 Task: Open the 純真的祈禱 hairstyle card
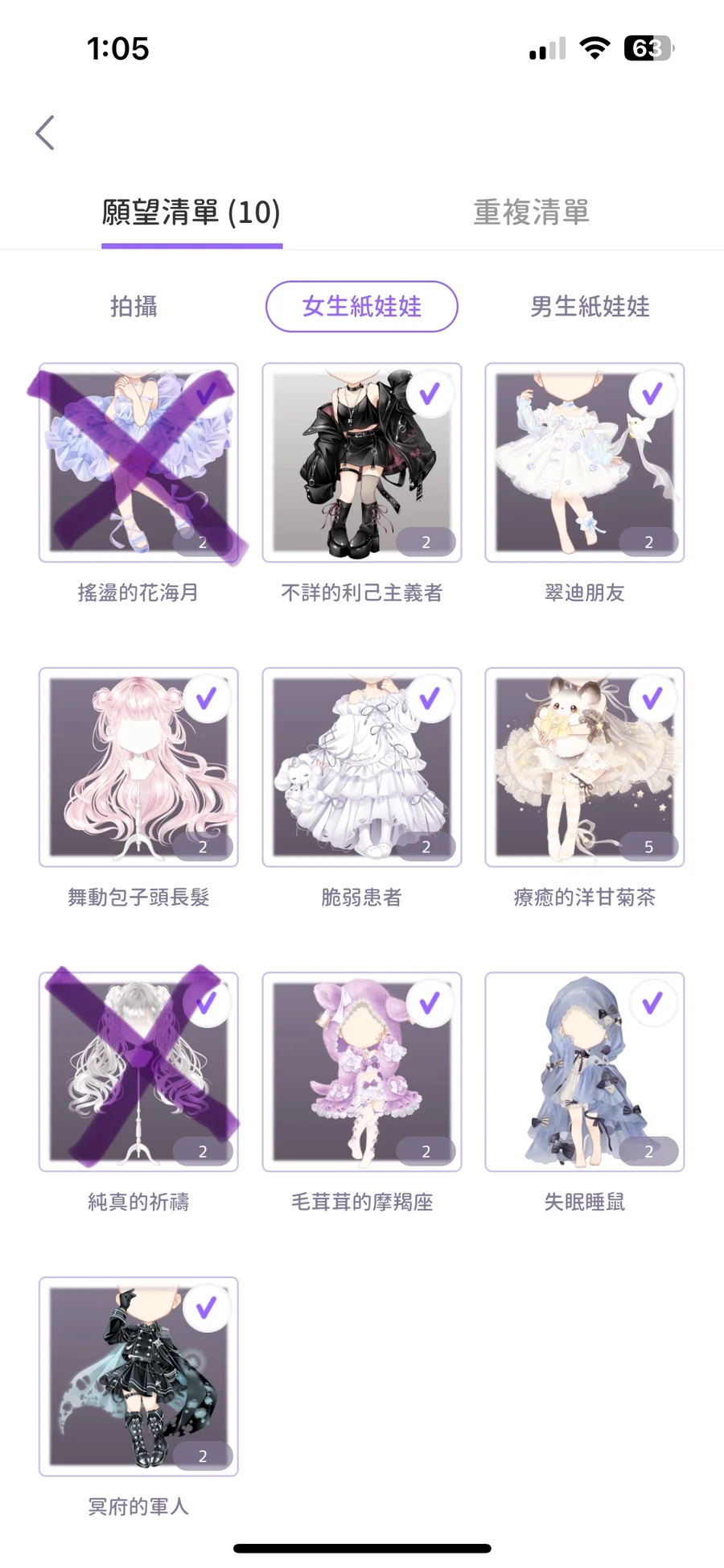[x=138, y=1071]
